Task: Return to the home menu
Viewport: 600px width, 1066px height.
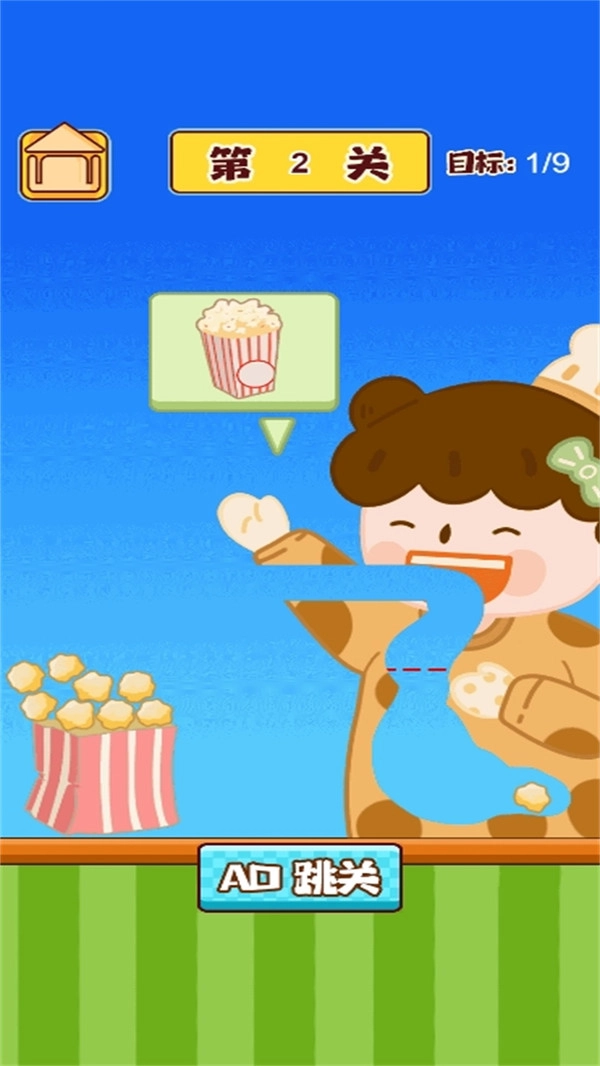Action: coord(64,163)
